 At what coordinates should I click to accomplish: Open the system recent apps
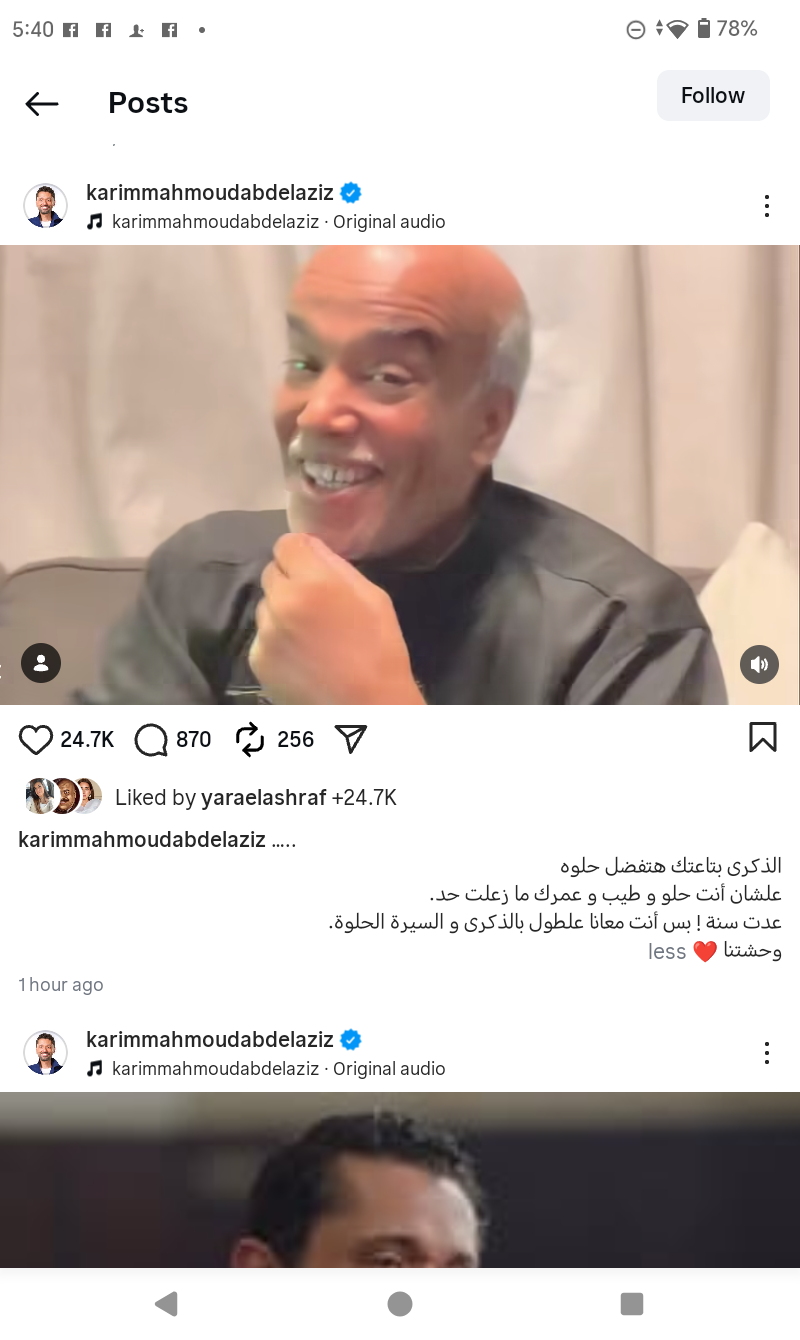point(631,1303)
